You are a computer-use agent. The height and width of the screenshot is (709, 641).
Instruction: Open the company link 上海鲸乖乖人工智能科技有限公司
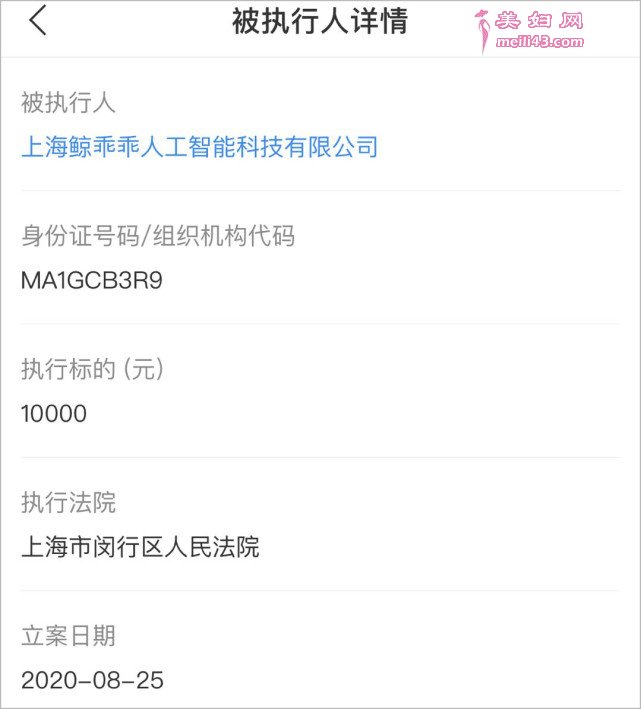(199, 148)
